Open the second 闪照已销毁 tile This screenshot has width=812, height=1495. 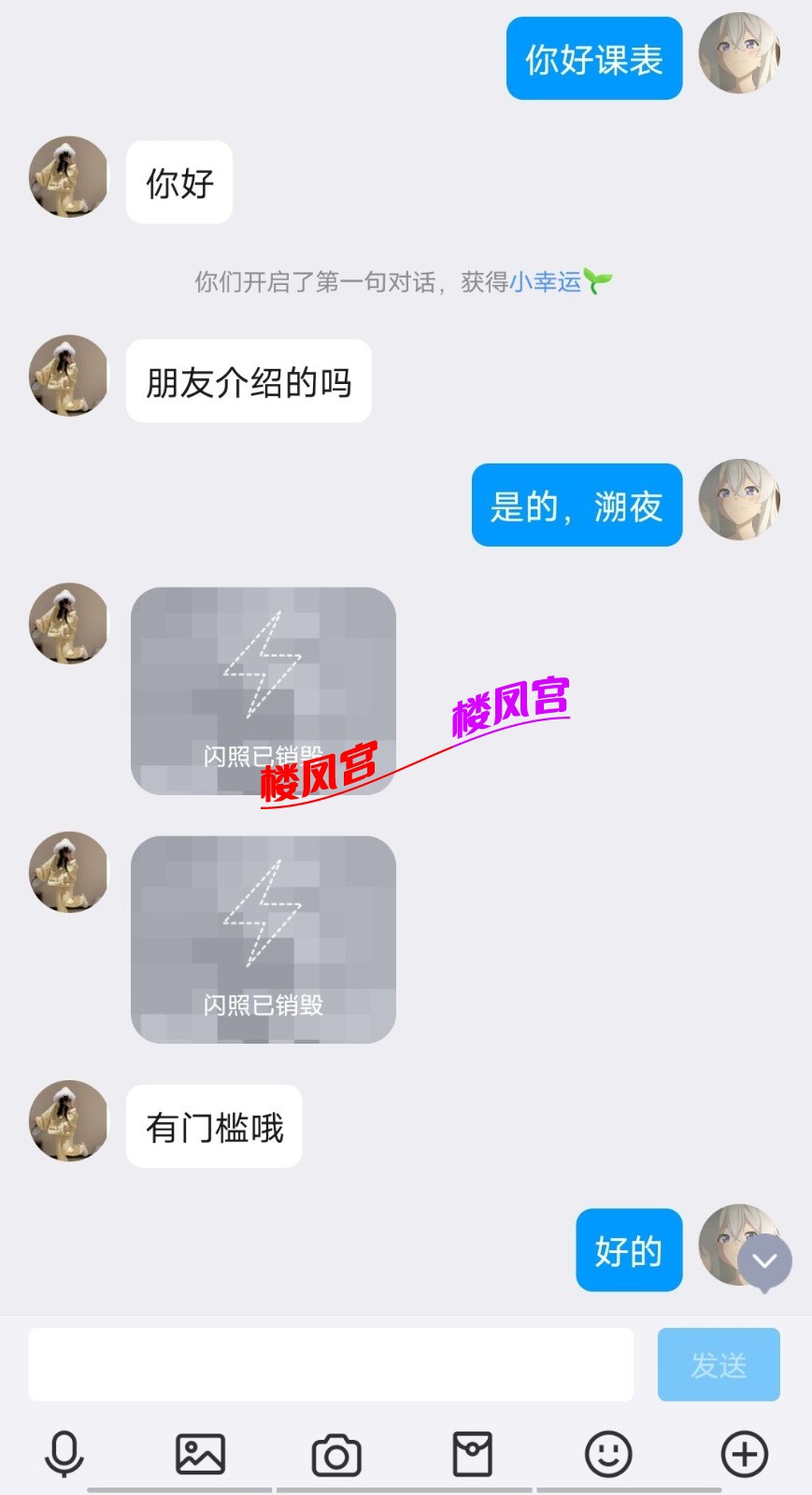coord(263,939)
